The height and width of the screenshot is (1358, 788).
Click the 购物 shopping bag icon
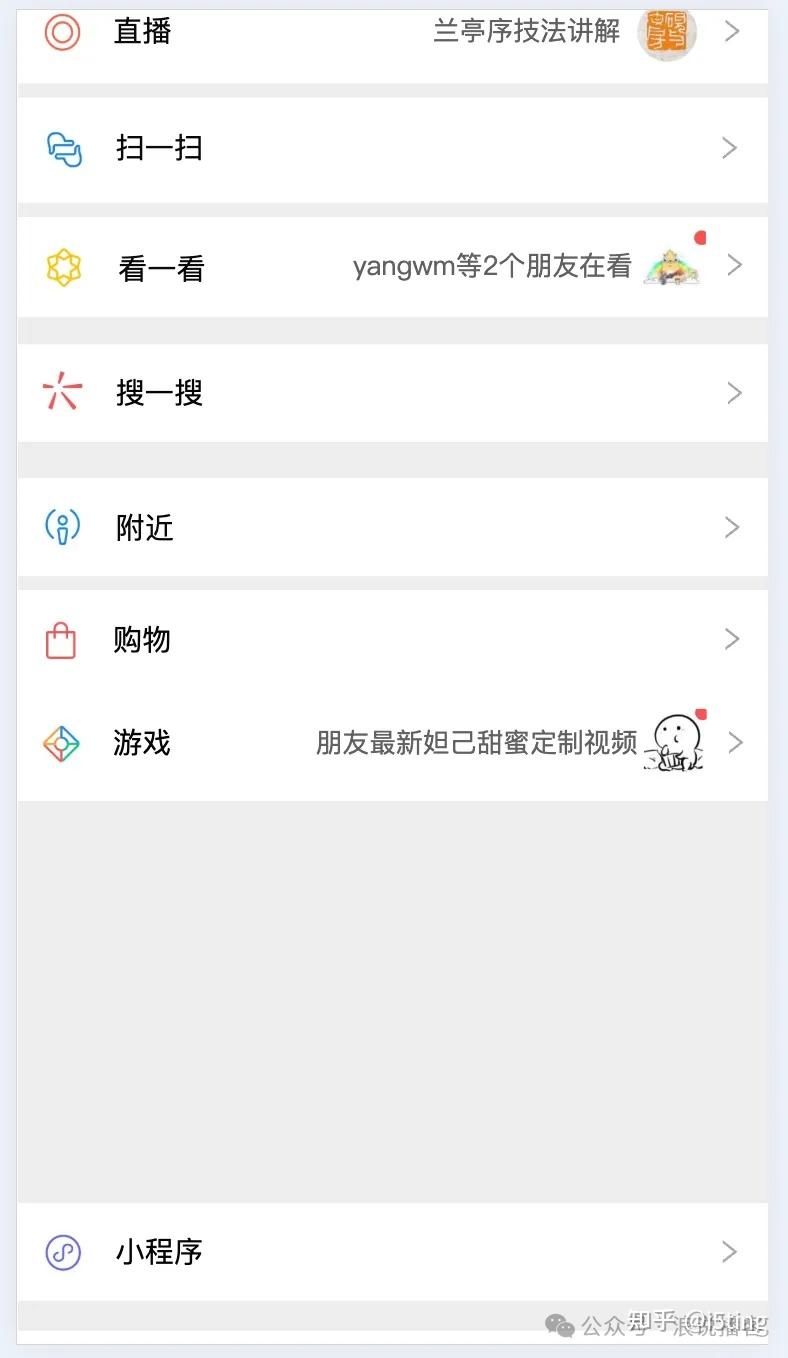pos(62,639)
